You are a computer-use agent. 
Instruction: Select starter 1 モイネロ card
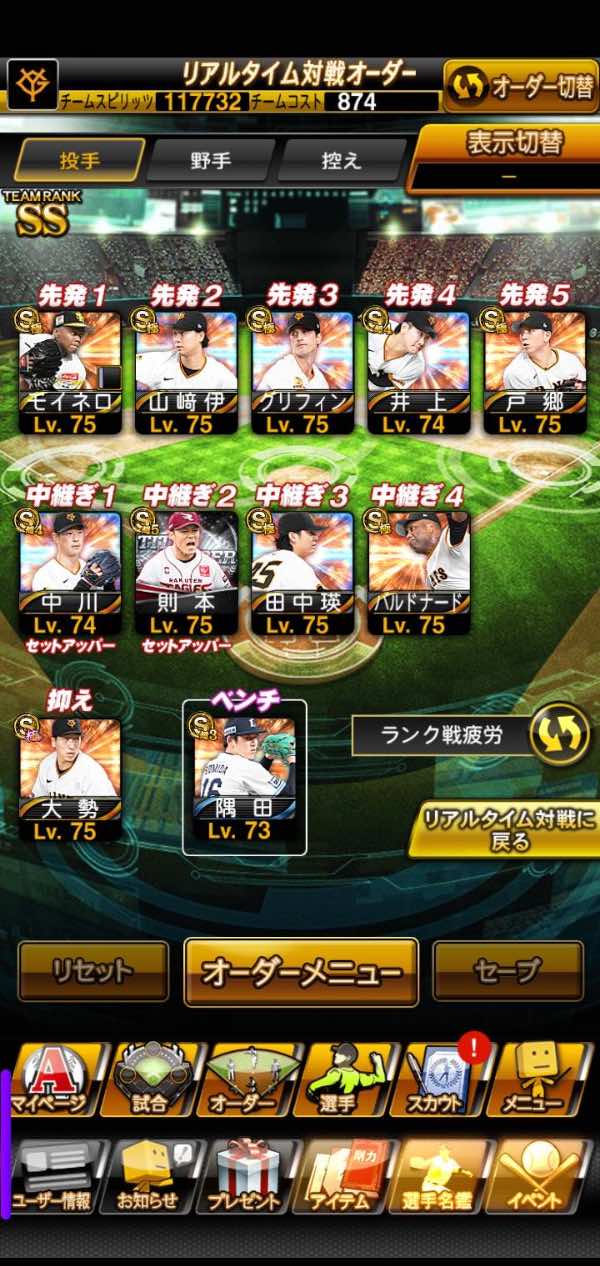click(x=70, y=372)
